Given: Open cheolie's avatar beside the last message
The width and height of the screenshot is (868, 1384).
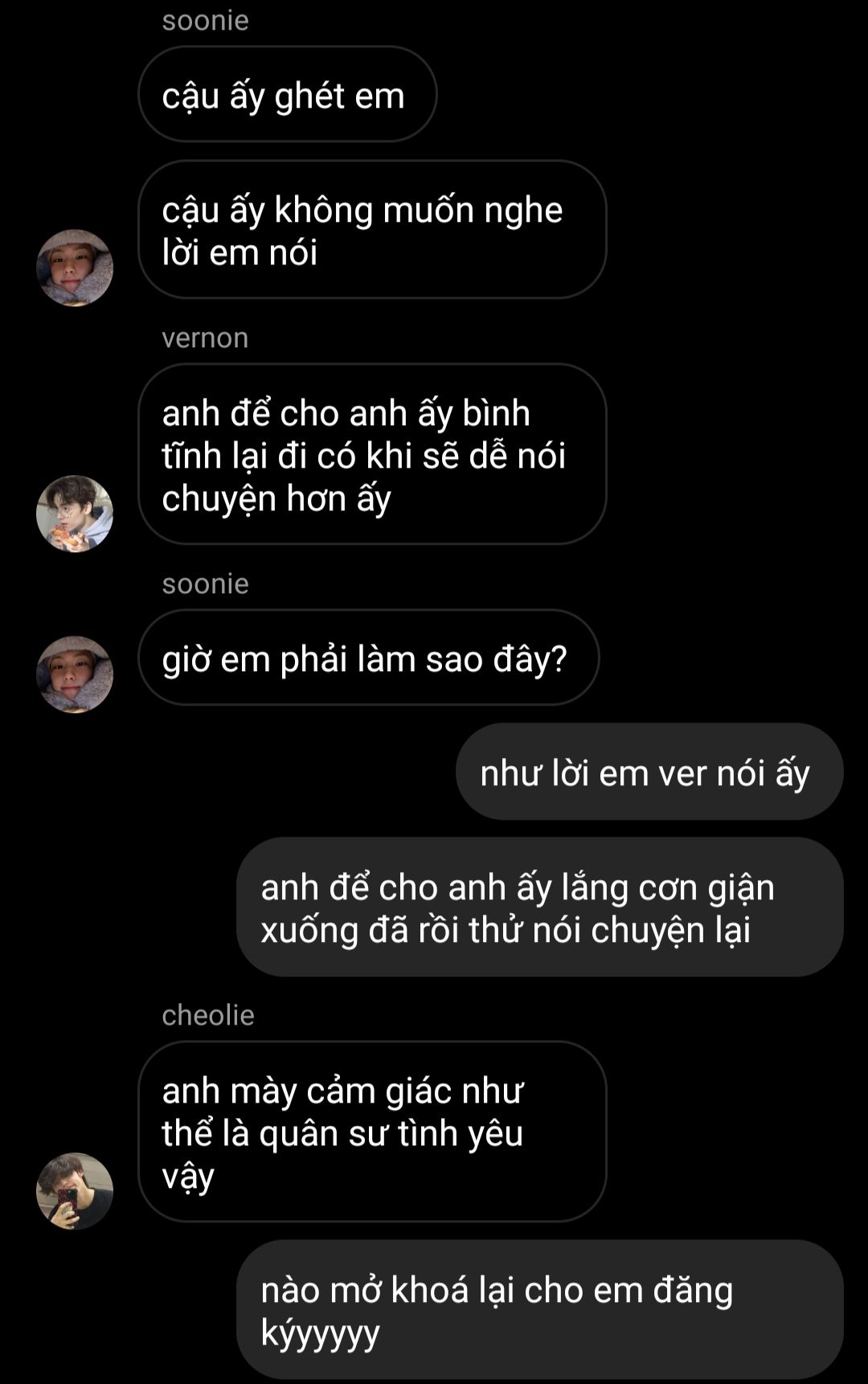Looking at the screenshot, I should point(75,1191).
